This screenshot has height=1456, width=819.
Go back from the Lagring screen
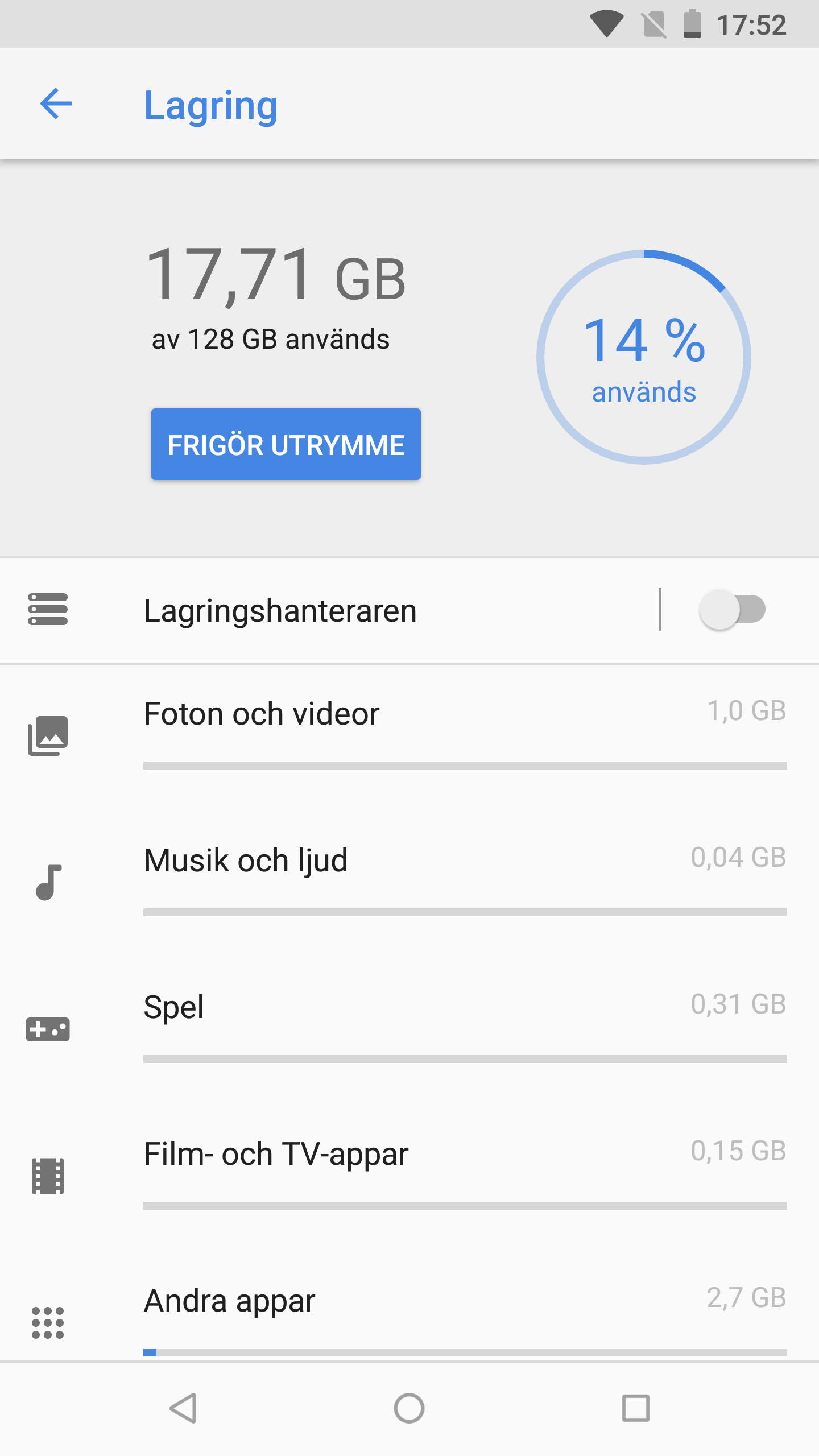(56, 104)
